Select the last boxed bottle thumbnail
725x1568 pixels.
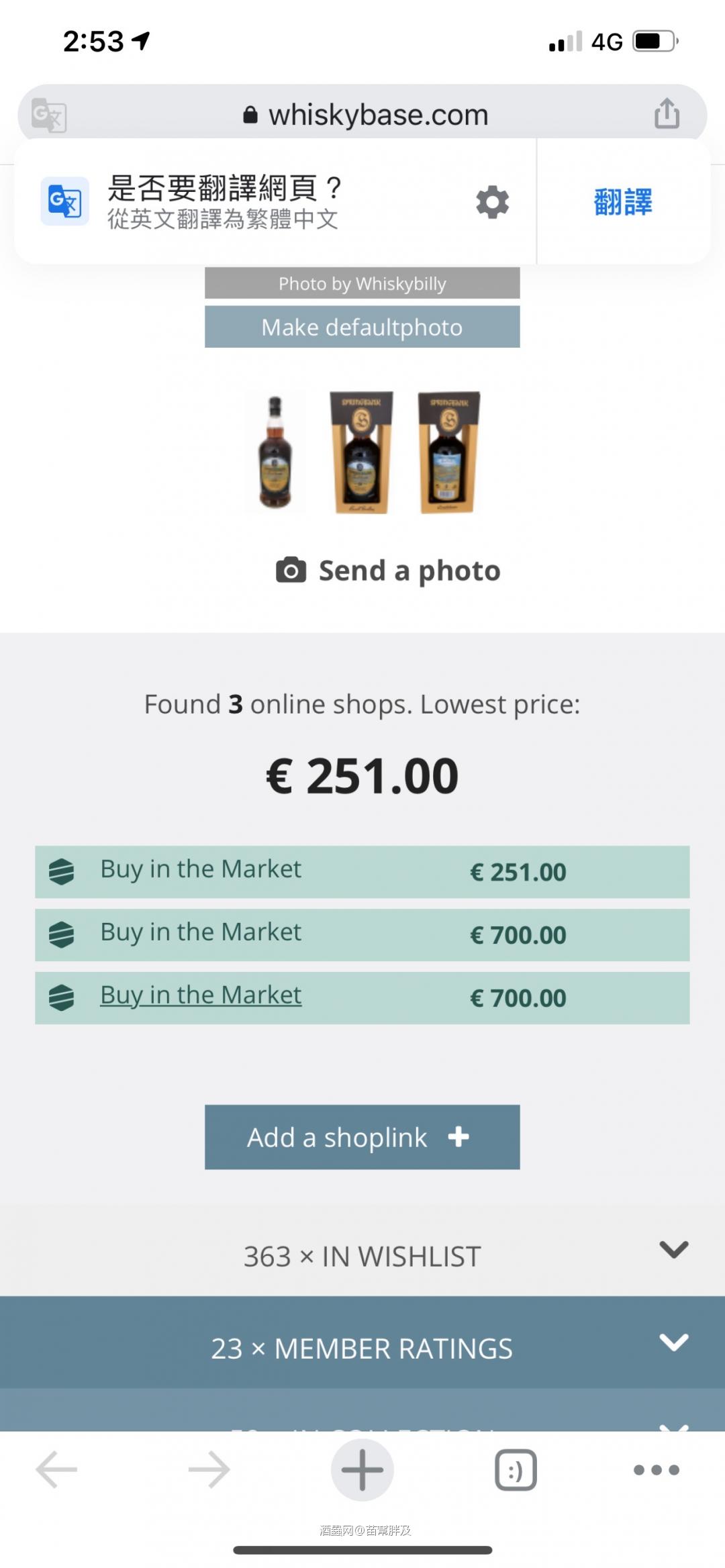[x=448, y=452]
